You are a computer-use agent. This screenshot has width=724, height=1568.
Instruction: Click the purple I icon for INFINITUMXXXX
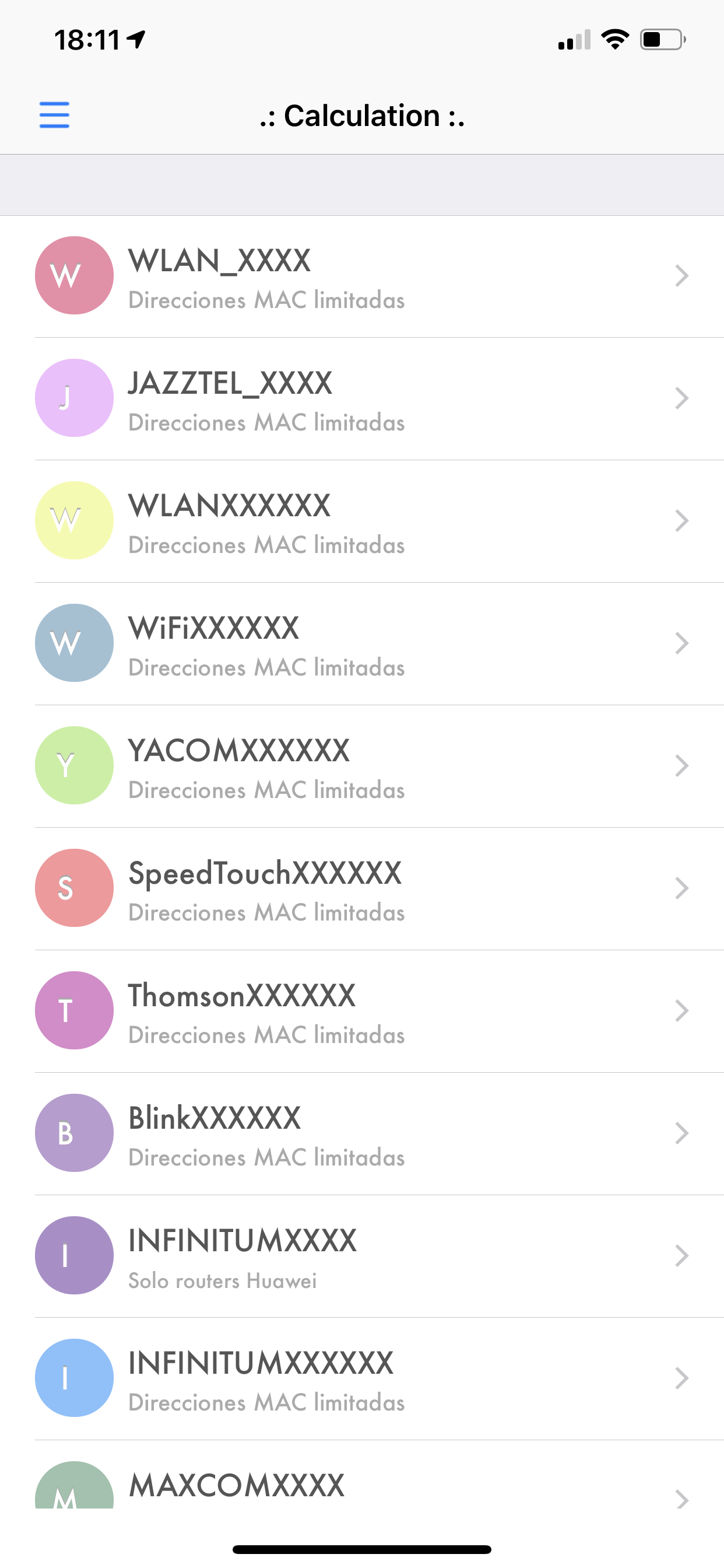click(73, 1255)
